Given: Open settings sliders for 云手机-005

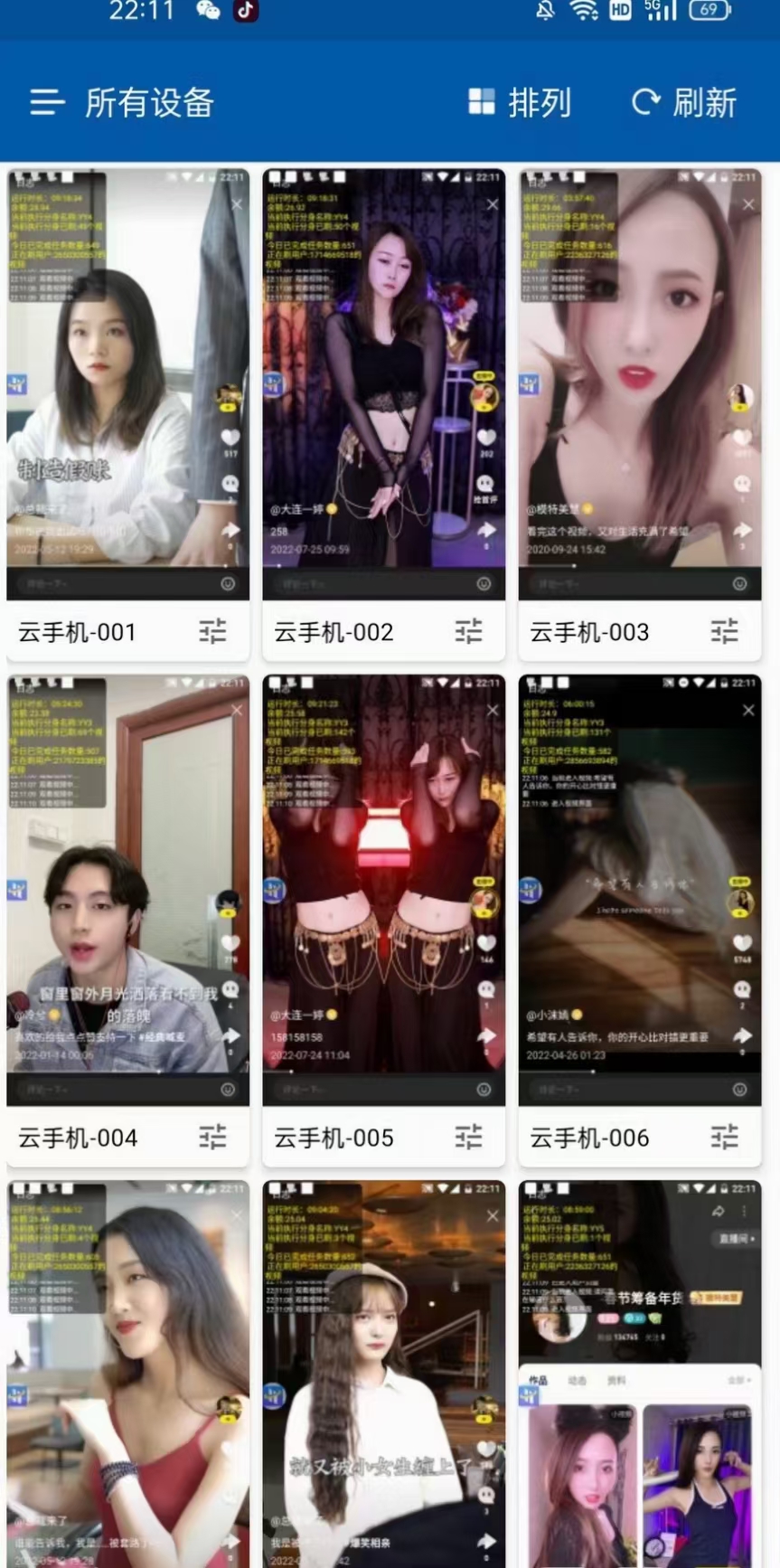Looking at the screenshot, I should coord(468,1137).
